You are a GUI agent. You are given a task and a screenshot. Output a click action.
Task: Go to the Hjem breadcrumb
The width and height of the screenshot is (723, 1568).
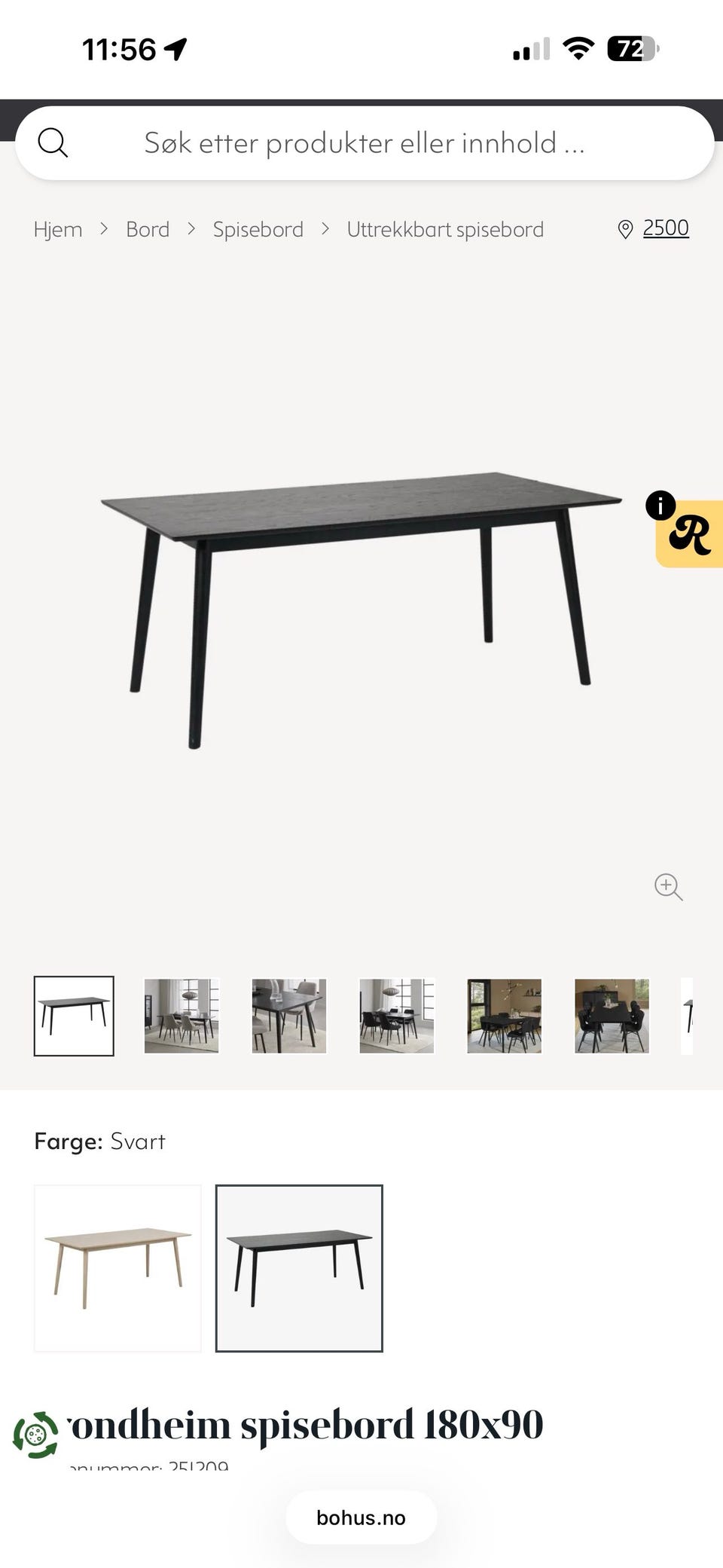point(58,229)
